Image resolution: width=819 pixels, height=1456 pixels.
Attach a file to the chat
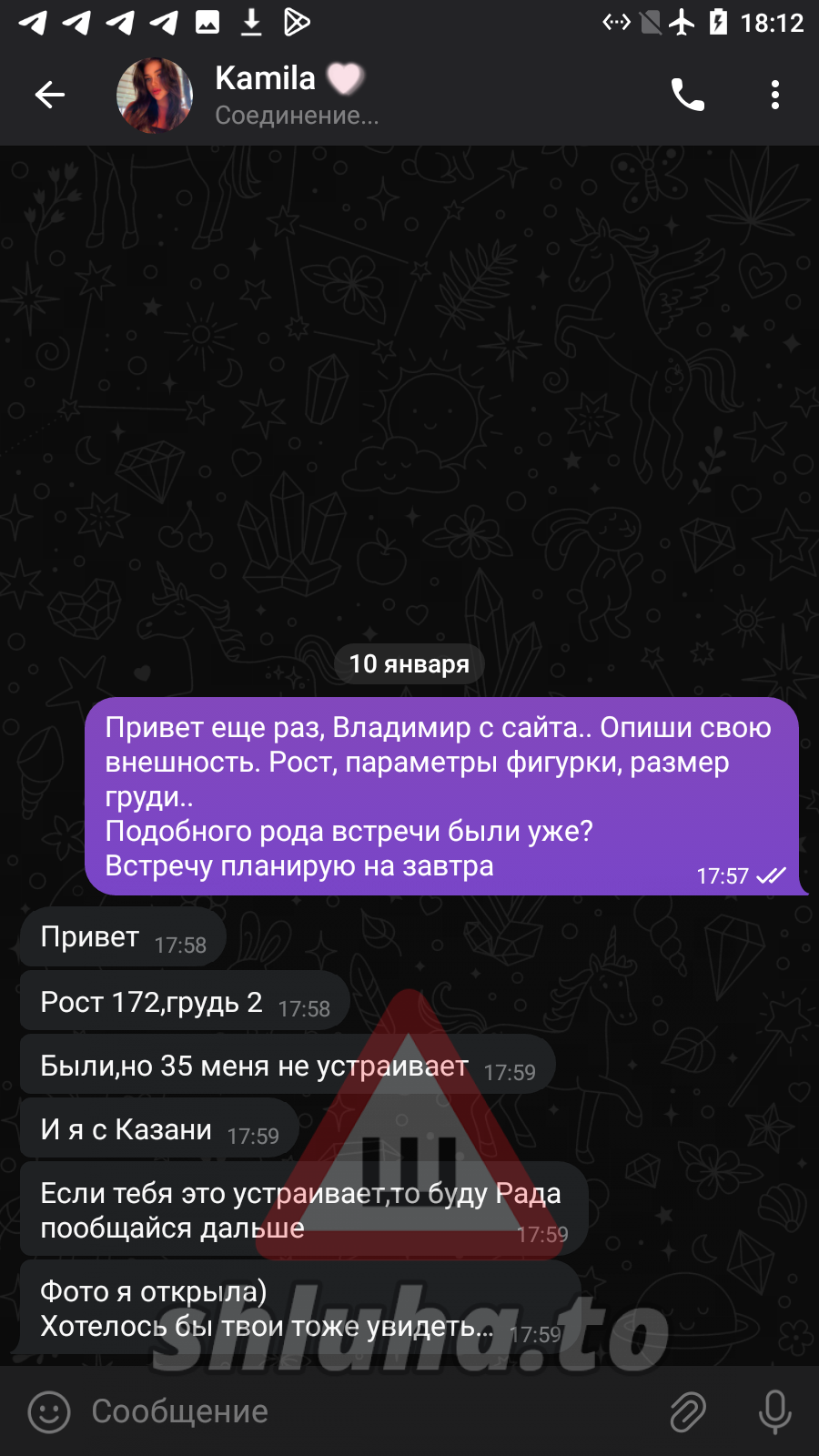[688, 1411]
